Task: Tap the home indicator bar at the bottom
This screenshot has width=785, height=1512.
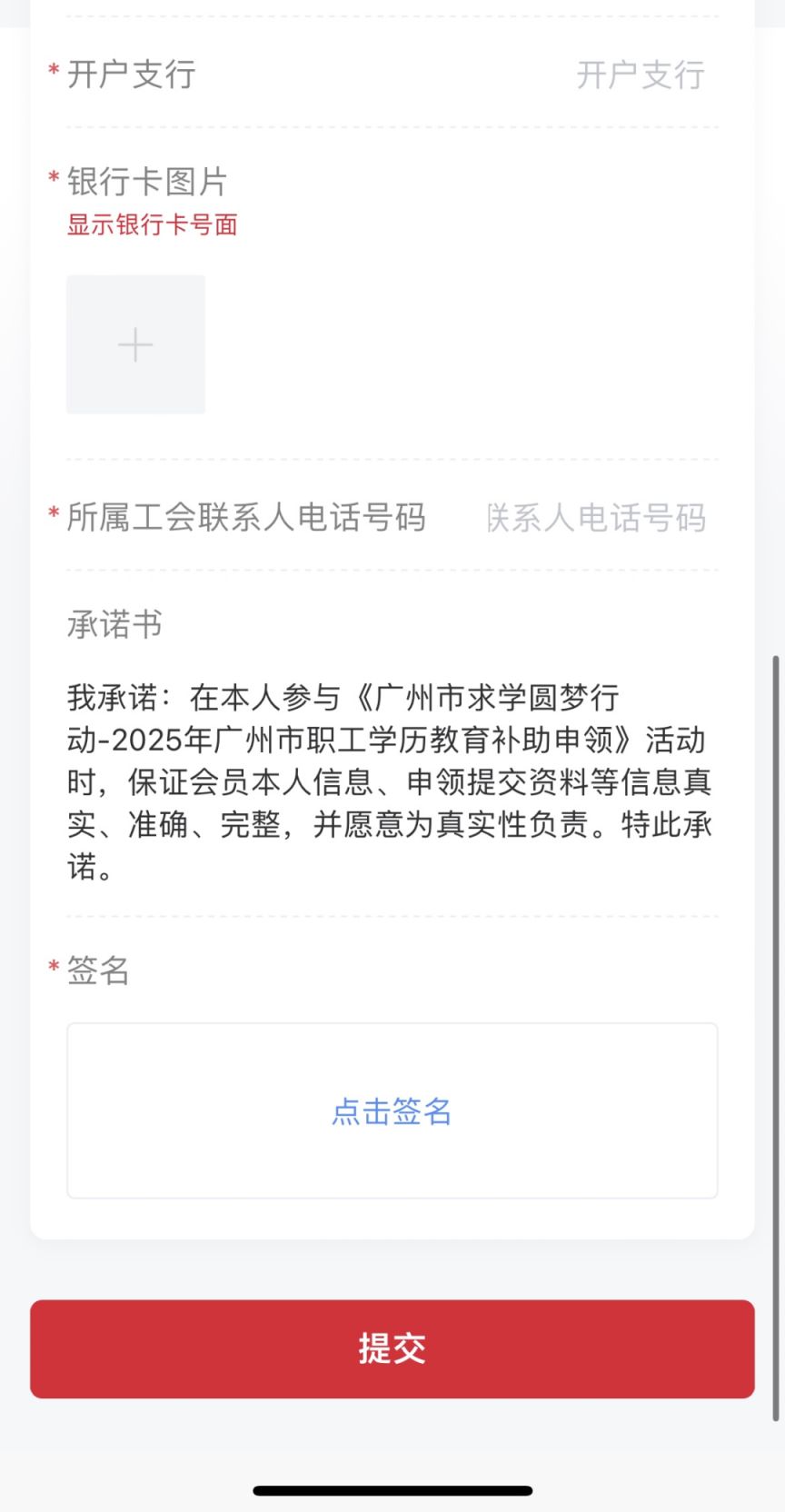Action: coord(392,1489)
